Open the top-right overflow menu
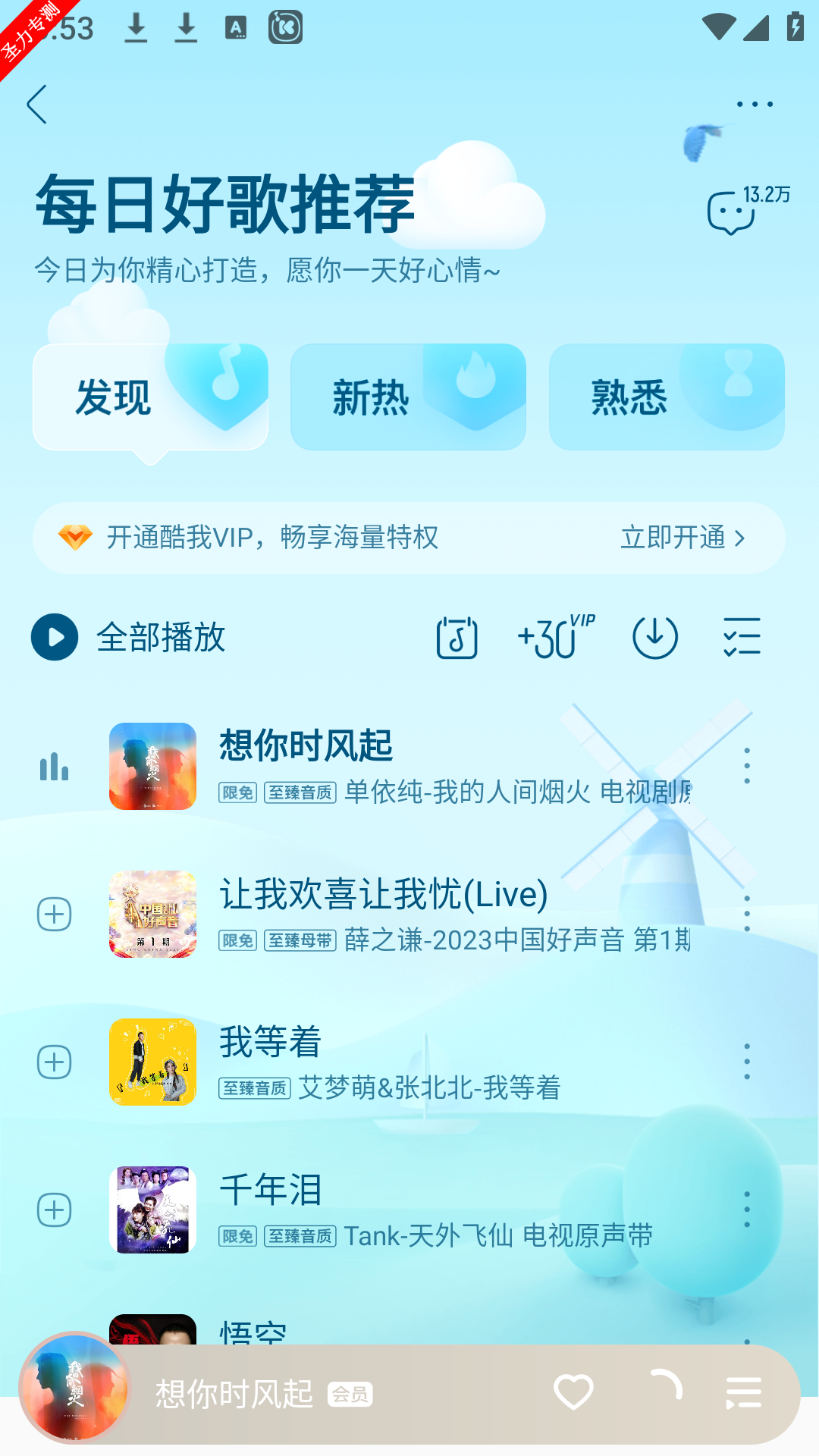 click(x=755, y=105)
